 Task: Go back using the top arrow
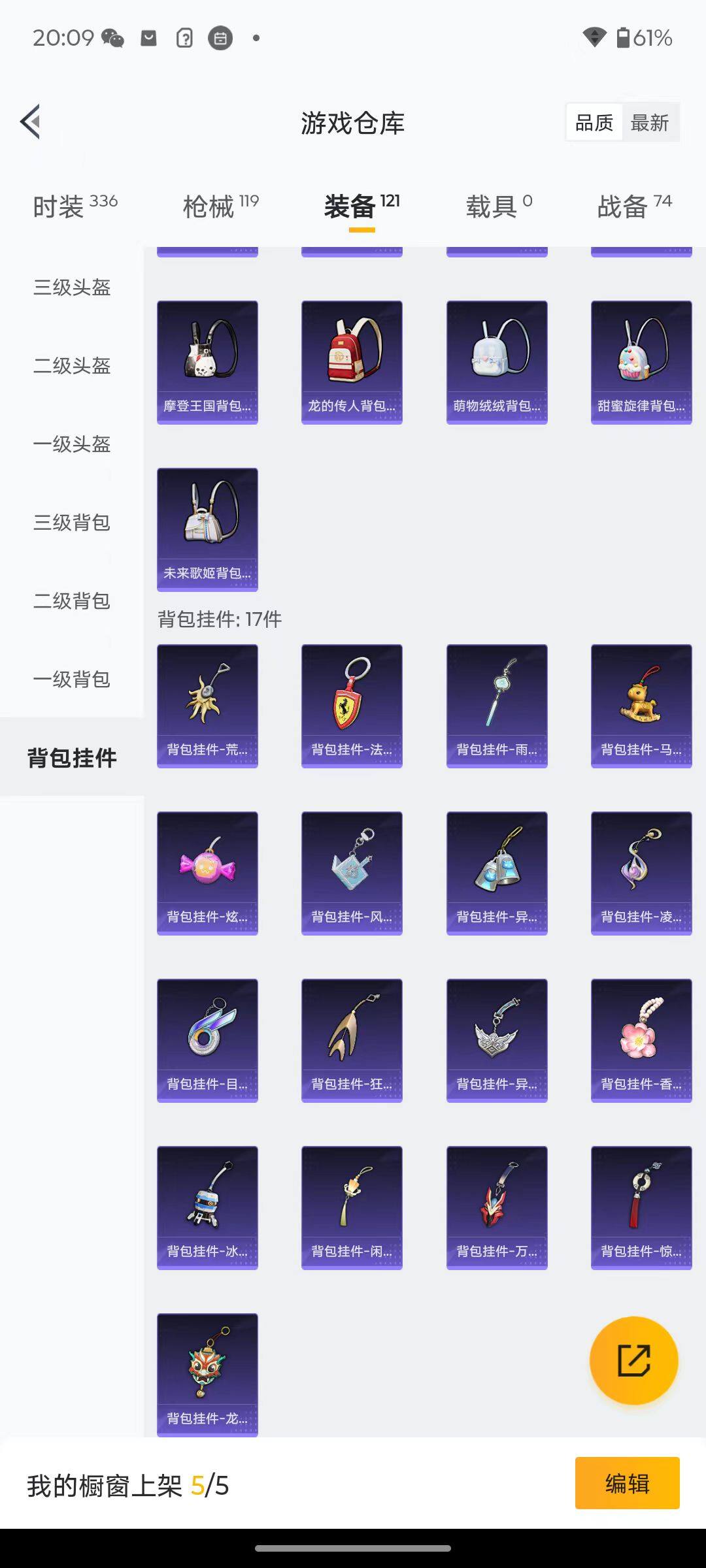click(x=31, y=122)
